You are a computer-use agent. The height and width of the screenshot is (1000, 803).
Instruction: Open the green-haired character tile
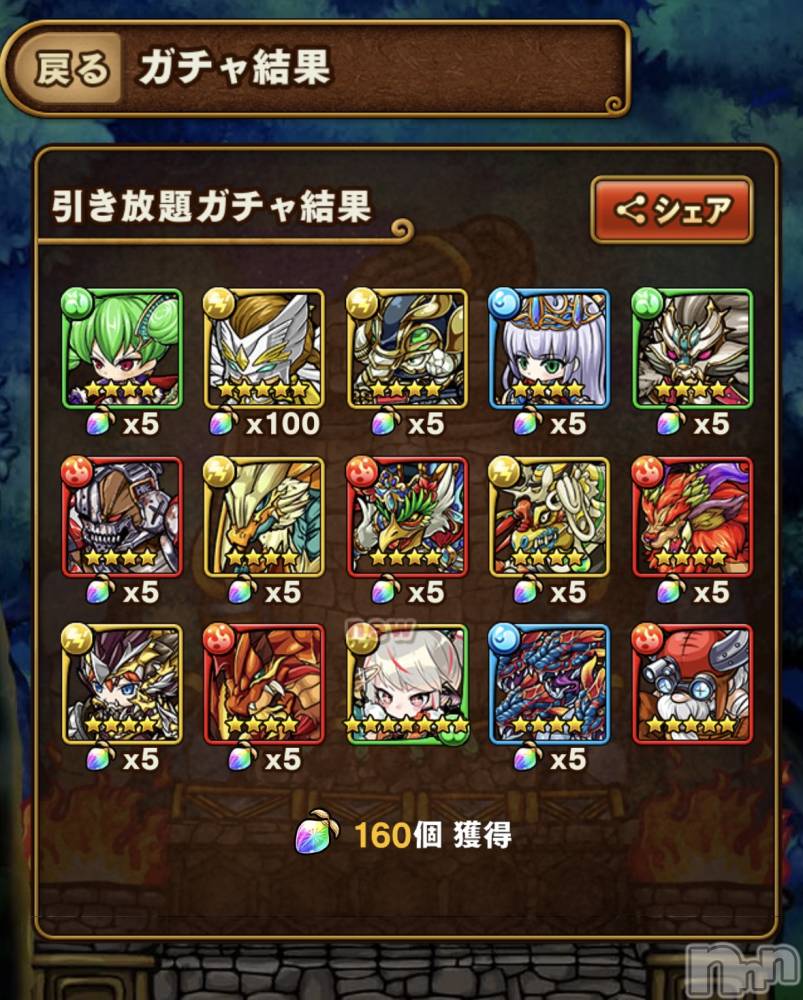pos(121,347)
